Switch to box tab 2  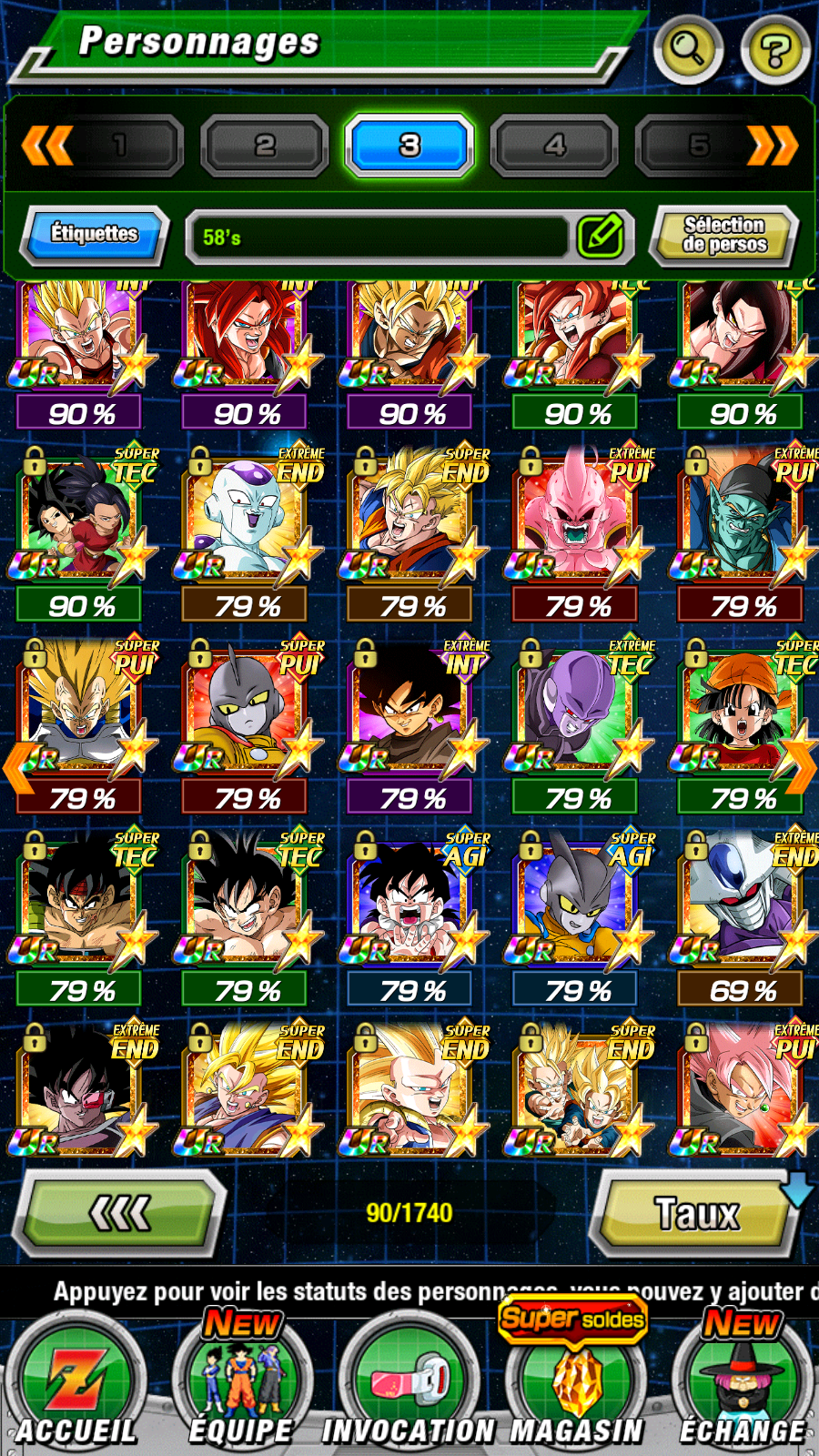[x=264, y=146]
